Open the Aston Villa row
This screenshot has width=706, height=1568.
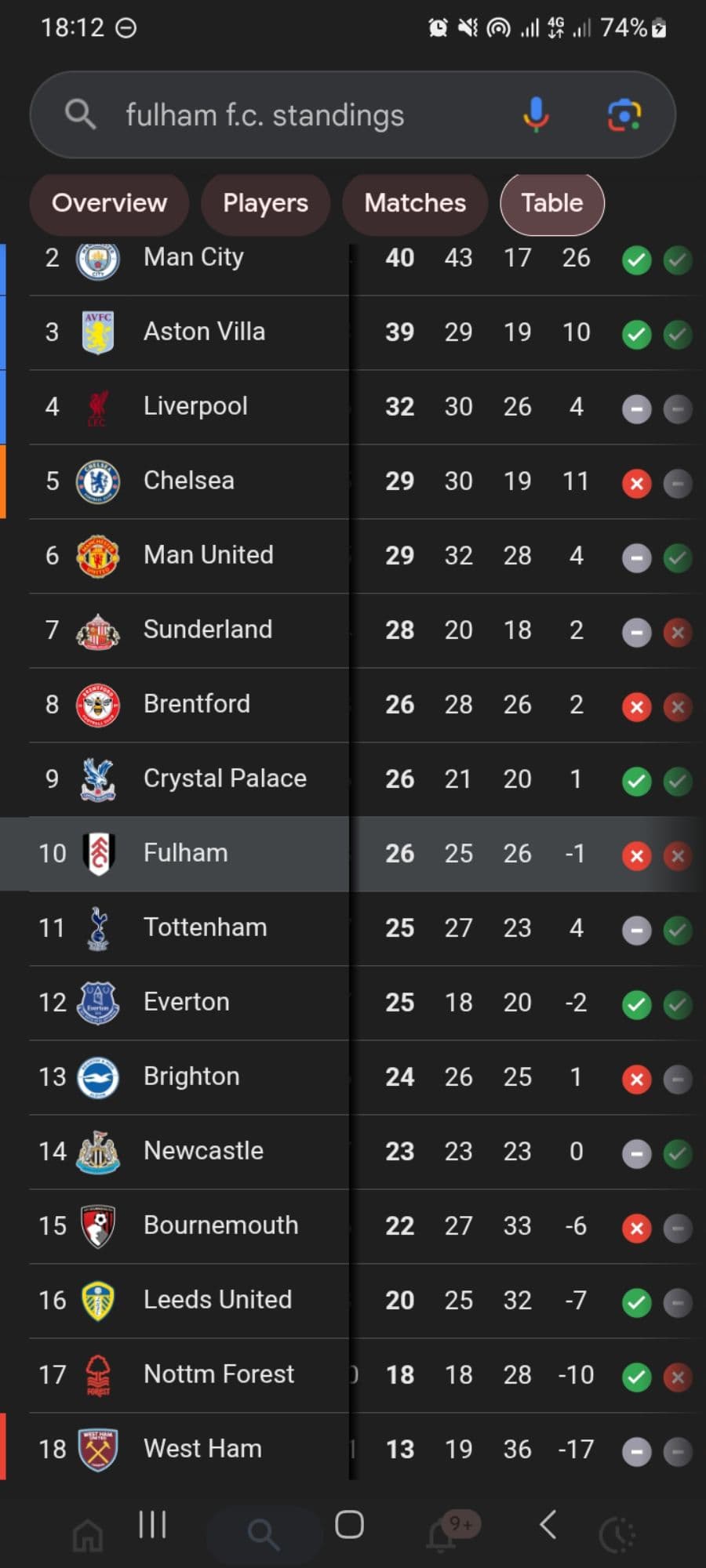(x=204, y=332)
